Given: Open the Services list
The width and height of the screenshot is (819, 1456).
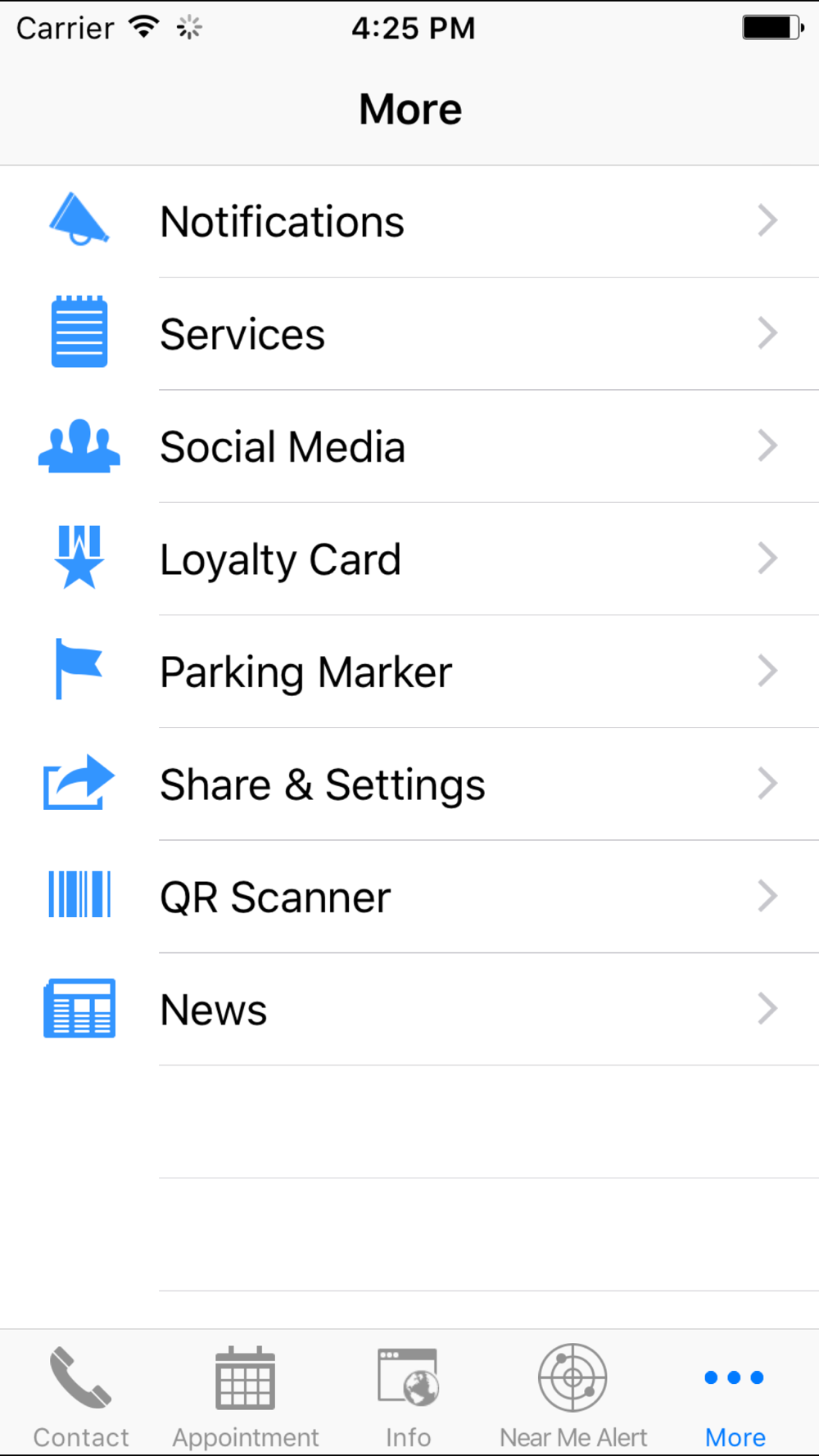Looking at the screenshot, I should (x=409, y=334).
